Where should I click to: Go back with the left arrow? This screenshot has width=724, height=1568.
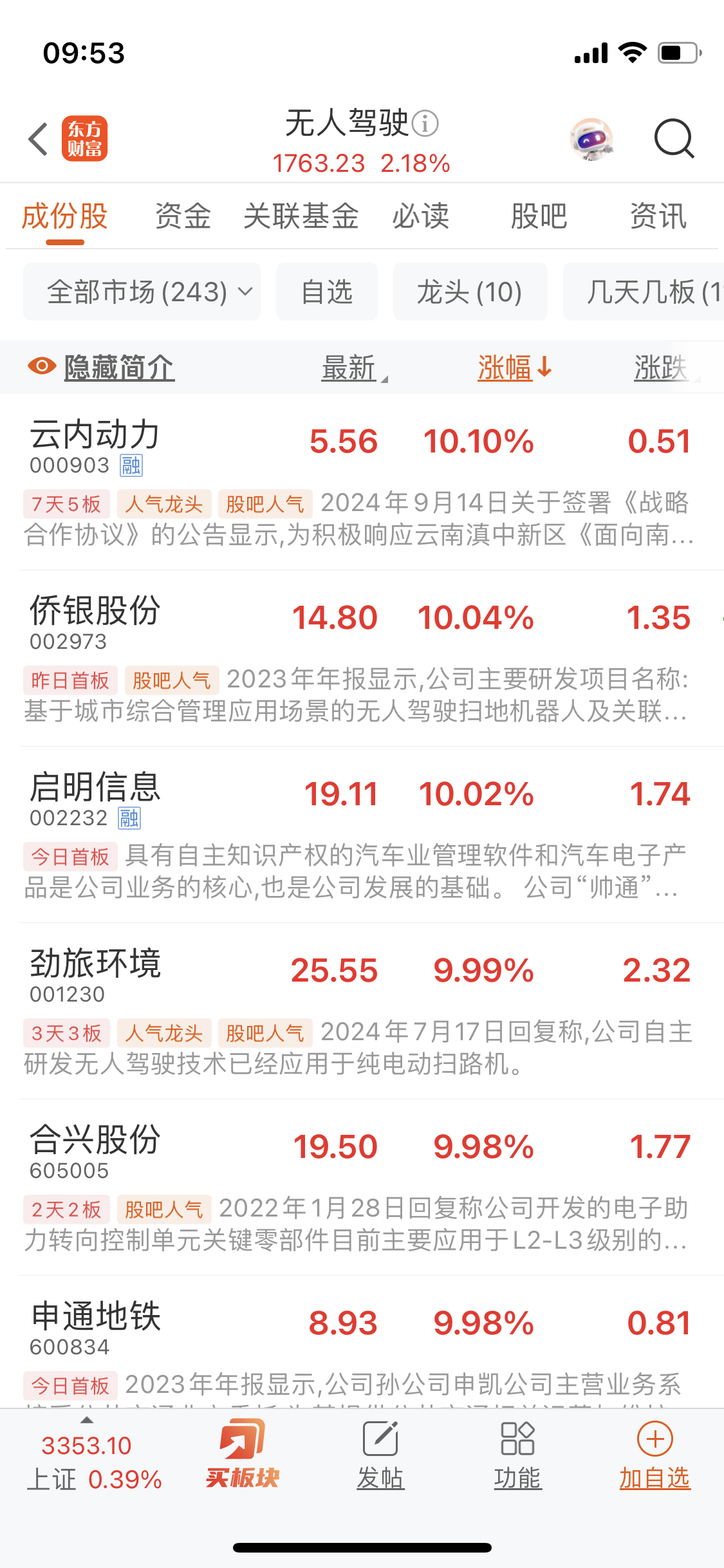tap(39, 138)
